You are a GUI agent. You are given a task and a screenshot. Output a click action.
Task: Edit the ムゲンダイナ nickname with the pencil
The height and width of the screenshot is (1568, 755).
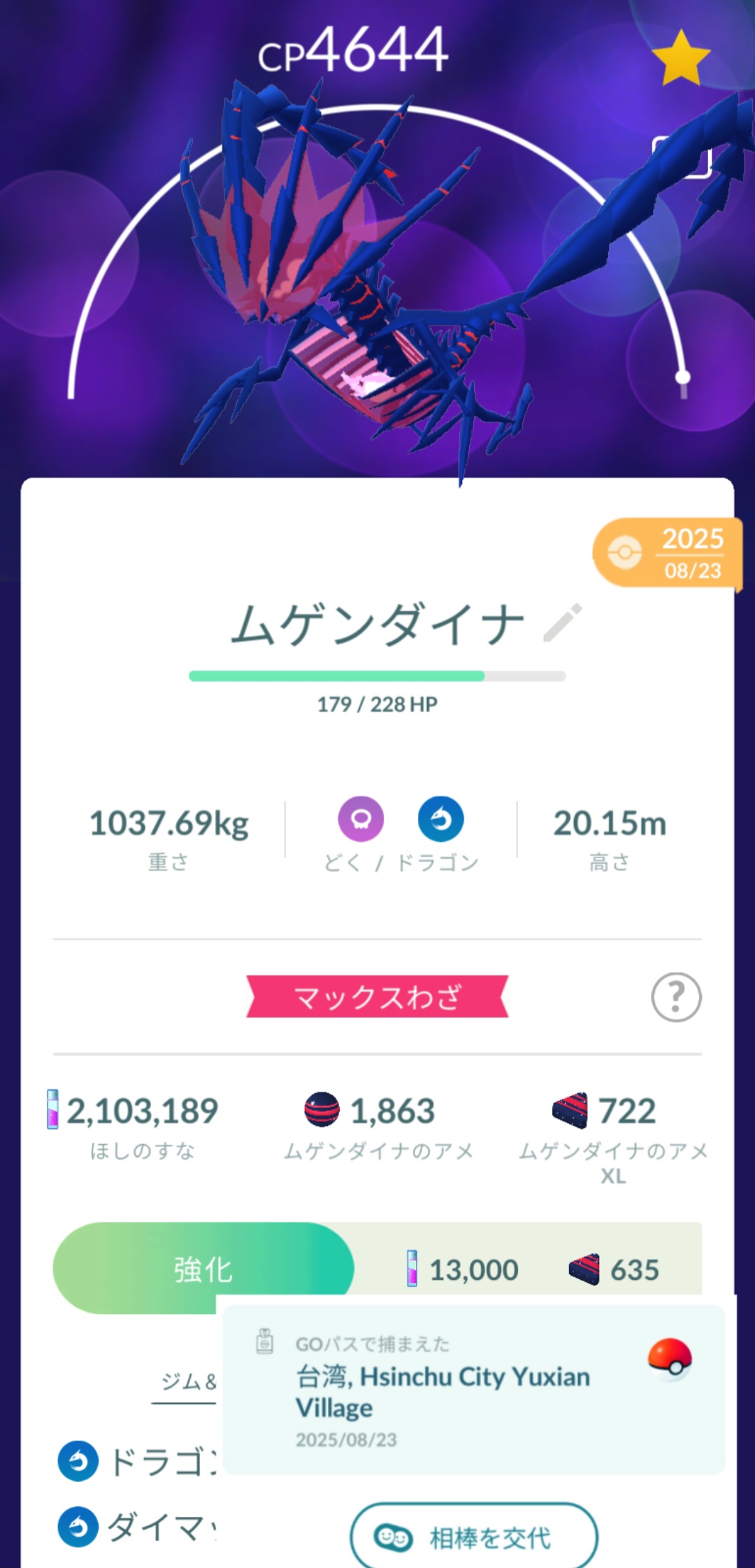[x=563, y=622]
